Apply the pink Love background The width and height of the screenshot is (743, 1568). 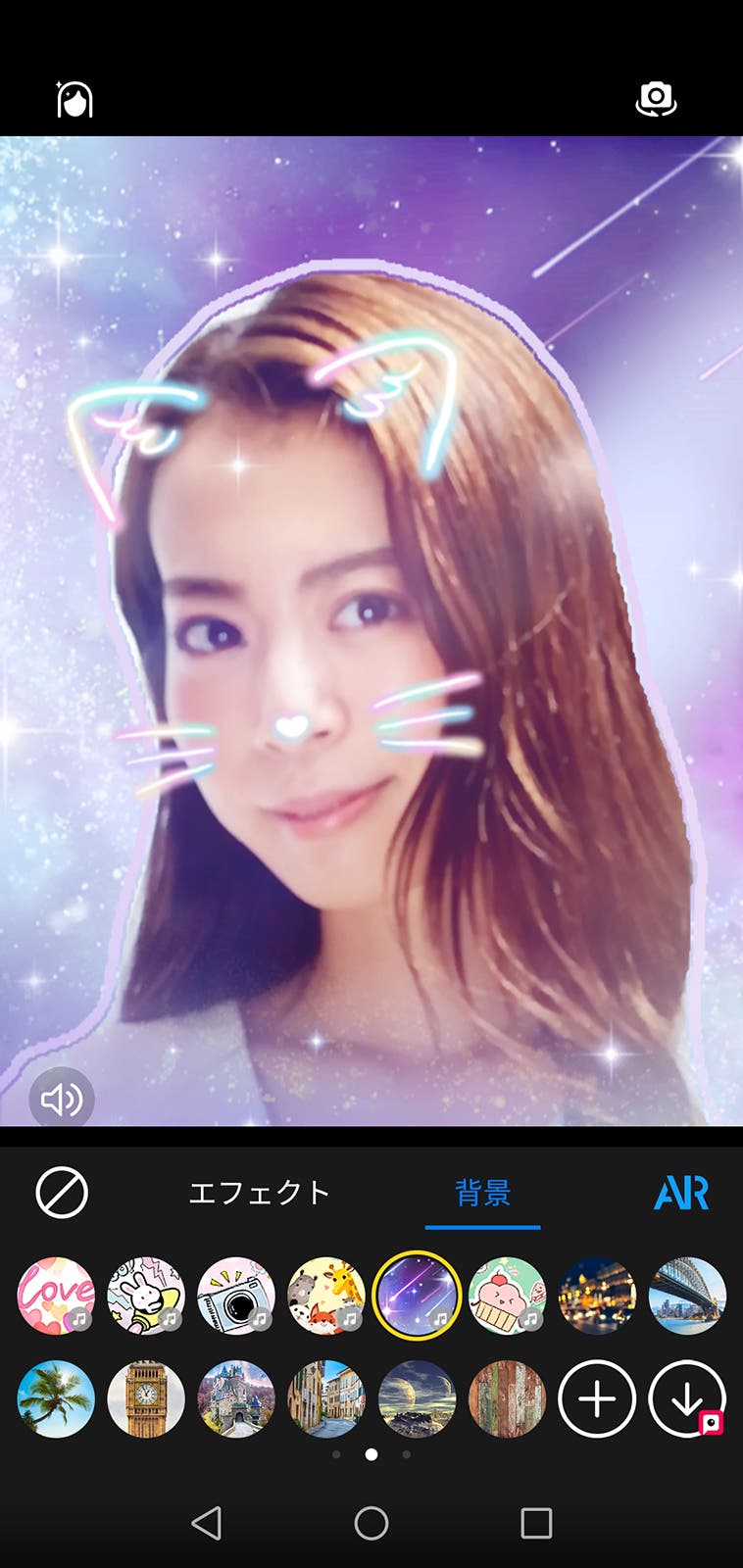coord(57,1296)
